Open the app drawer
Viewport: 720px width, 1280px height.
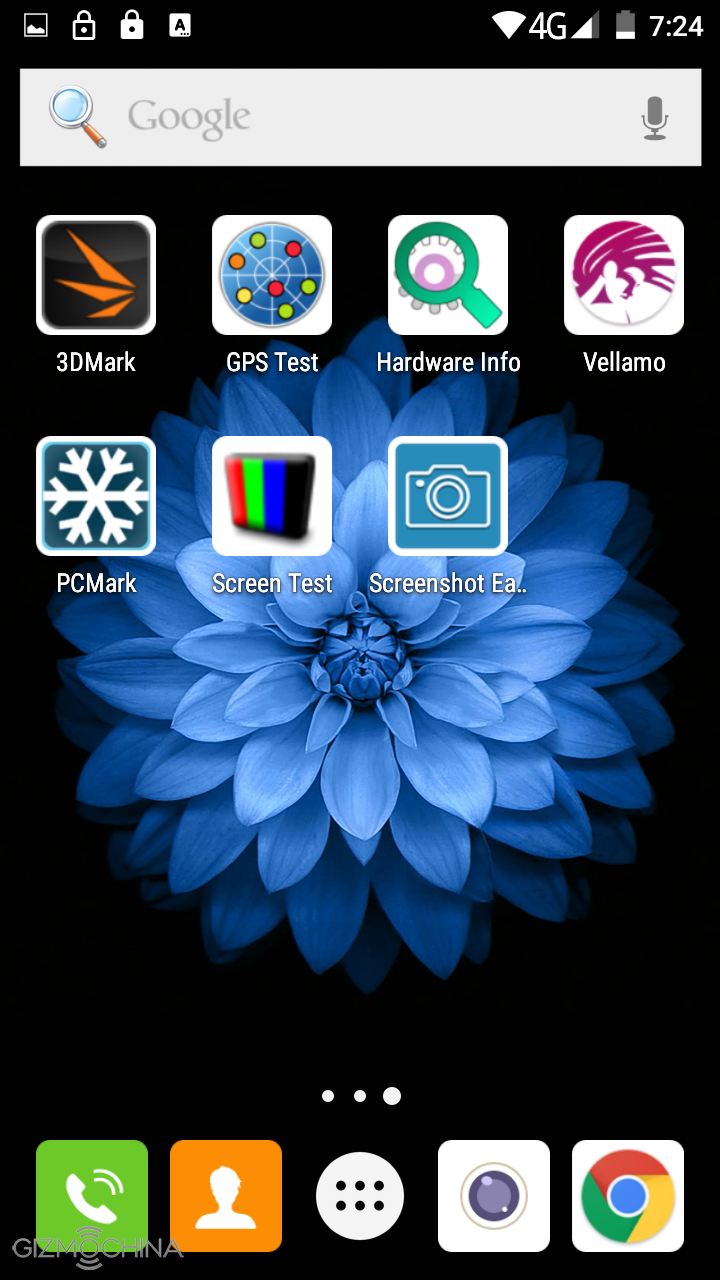pos(360,1196)
